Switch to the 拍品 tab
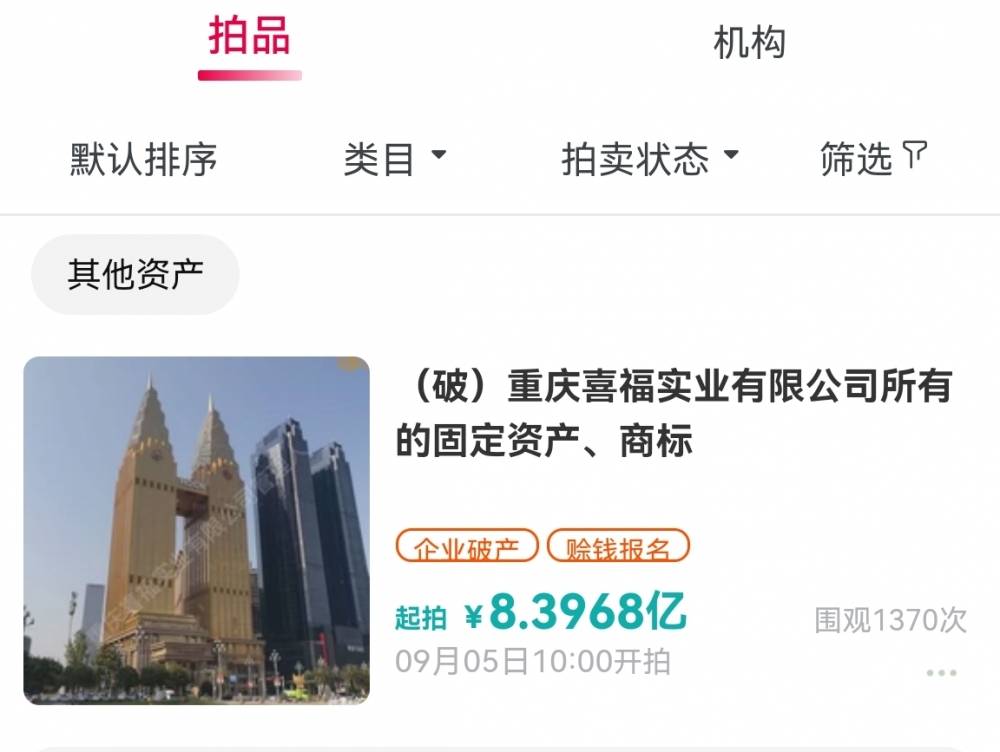The height and width of the screenshot is (752, 1000). [249, 38]
